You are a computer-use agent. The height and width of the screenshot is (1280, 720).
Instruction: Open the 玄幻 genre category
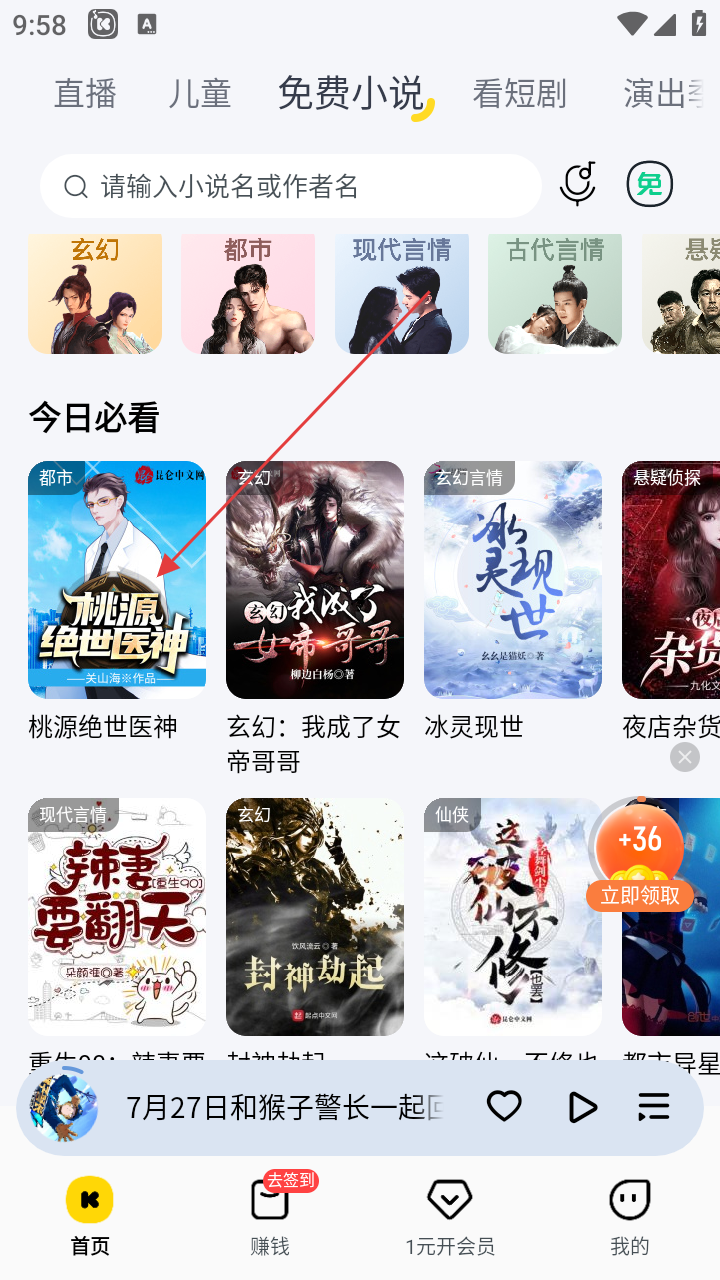click(x=95, y=293)
